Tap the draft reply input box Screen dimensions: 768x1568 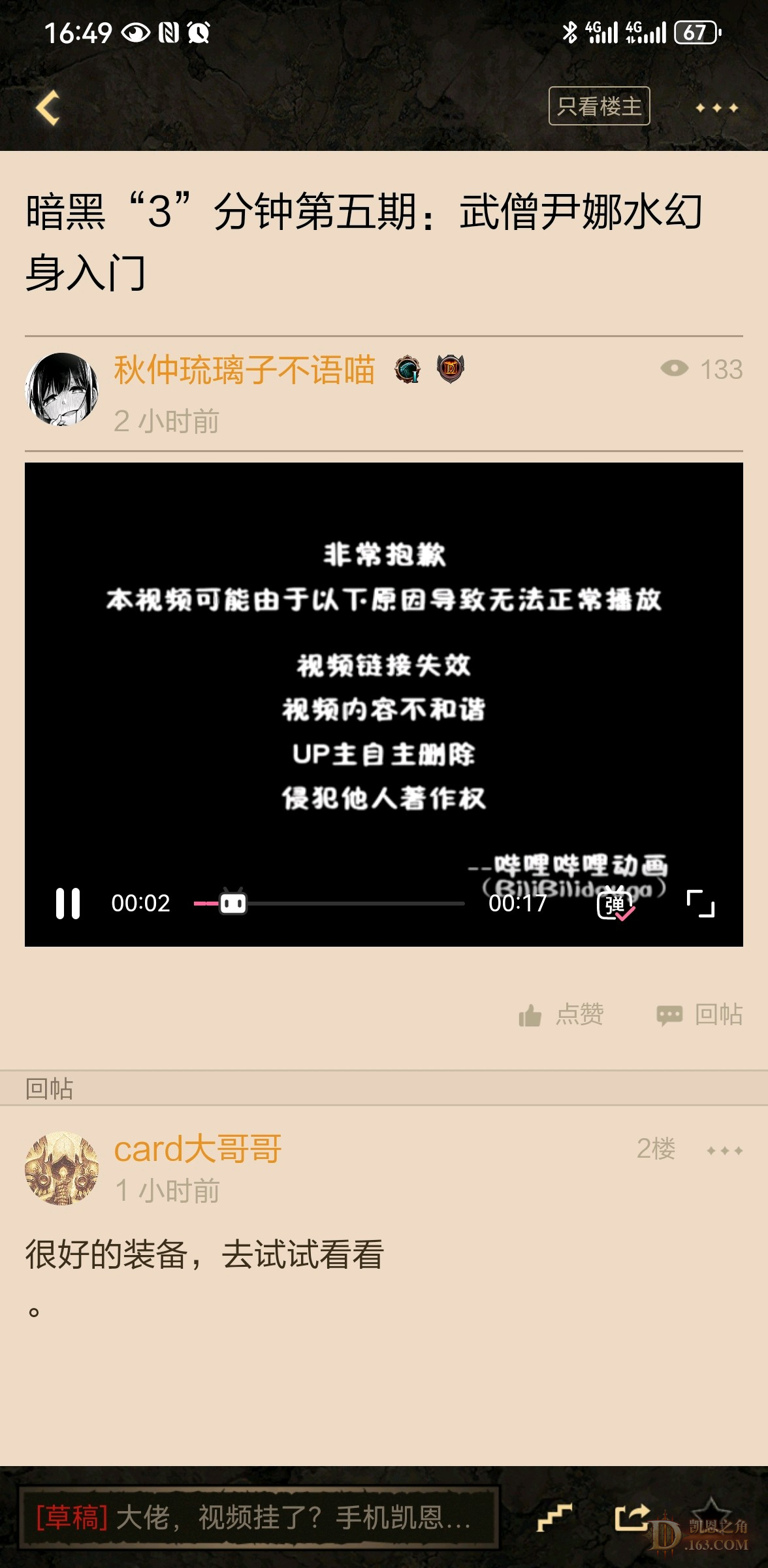[259, 1517]
